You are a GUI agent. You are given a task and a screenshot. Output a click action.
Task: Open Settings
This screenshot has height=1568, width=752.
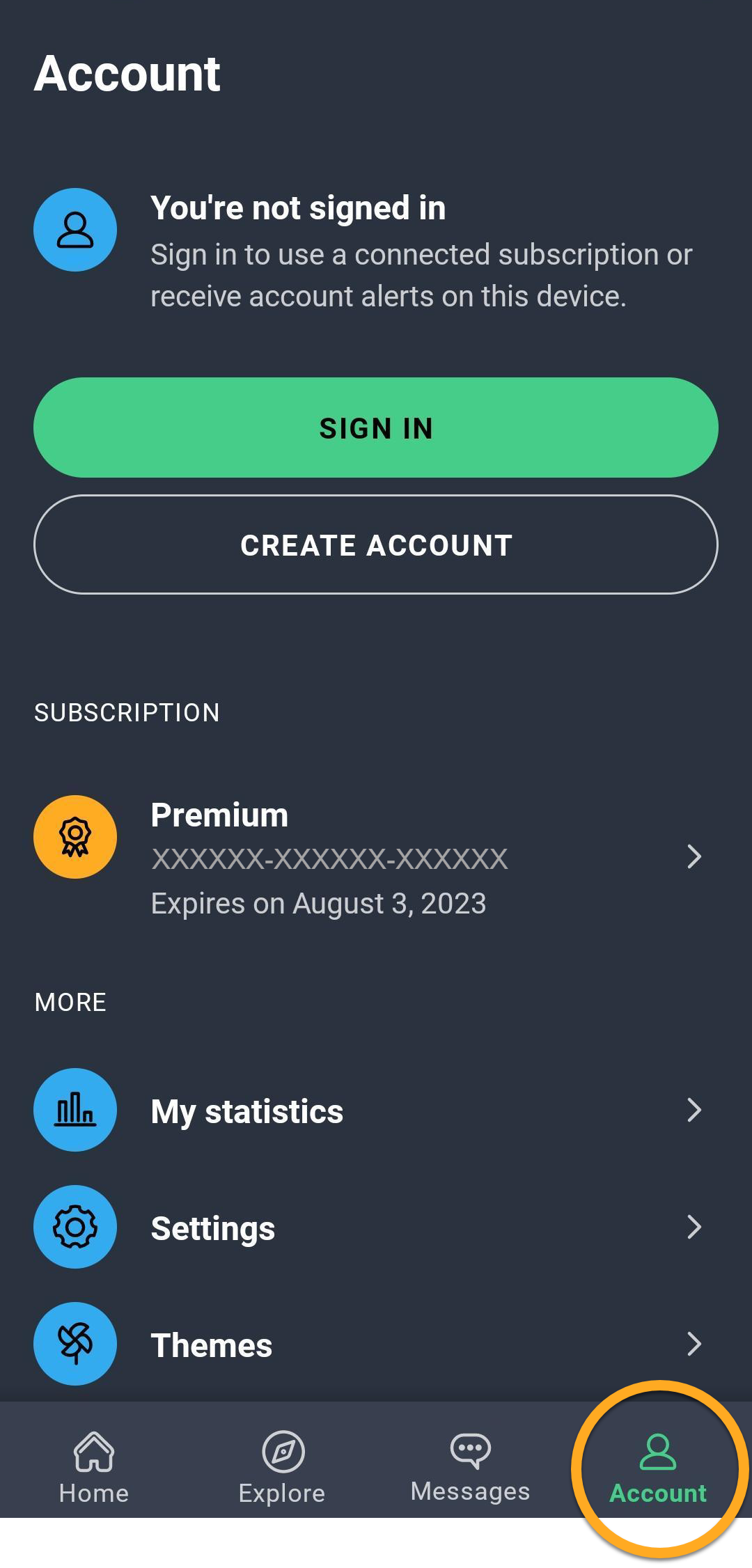pos(376,1228)
